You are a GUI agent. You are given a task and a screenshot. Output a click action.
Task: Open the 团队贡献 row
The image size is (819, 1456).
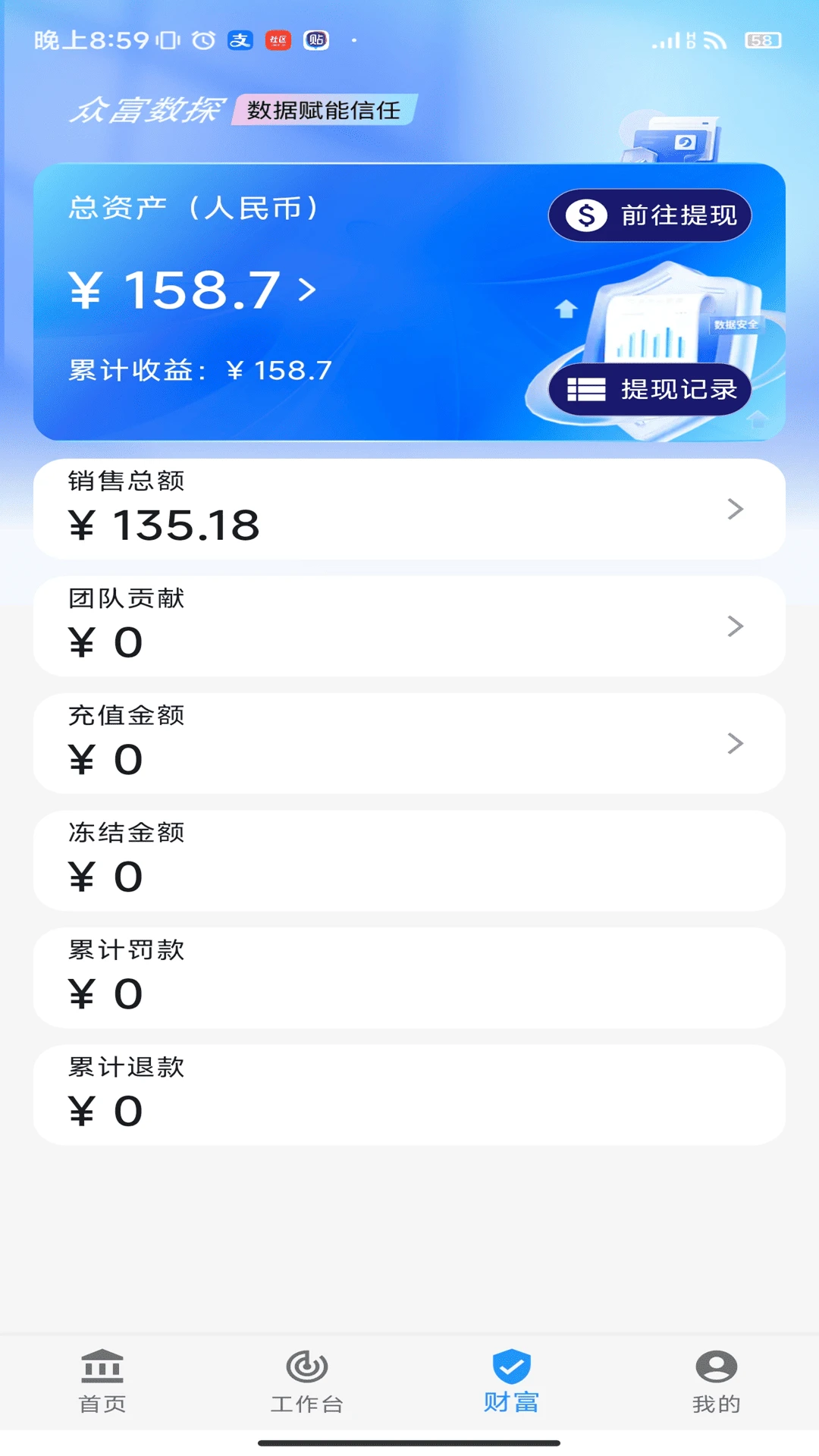[x=409, y=626]
